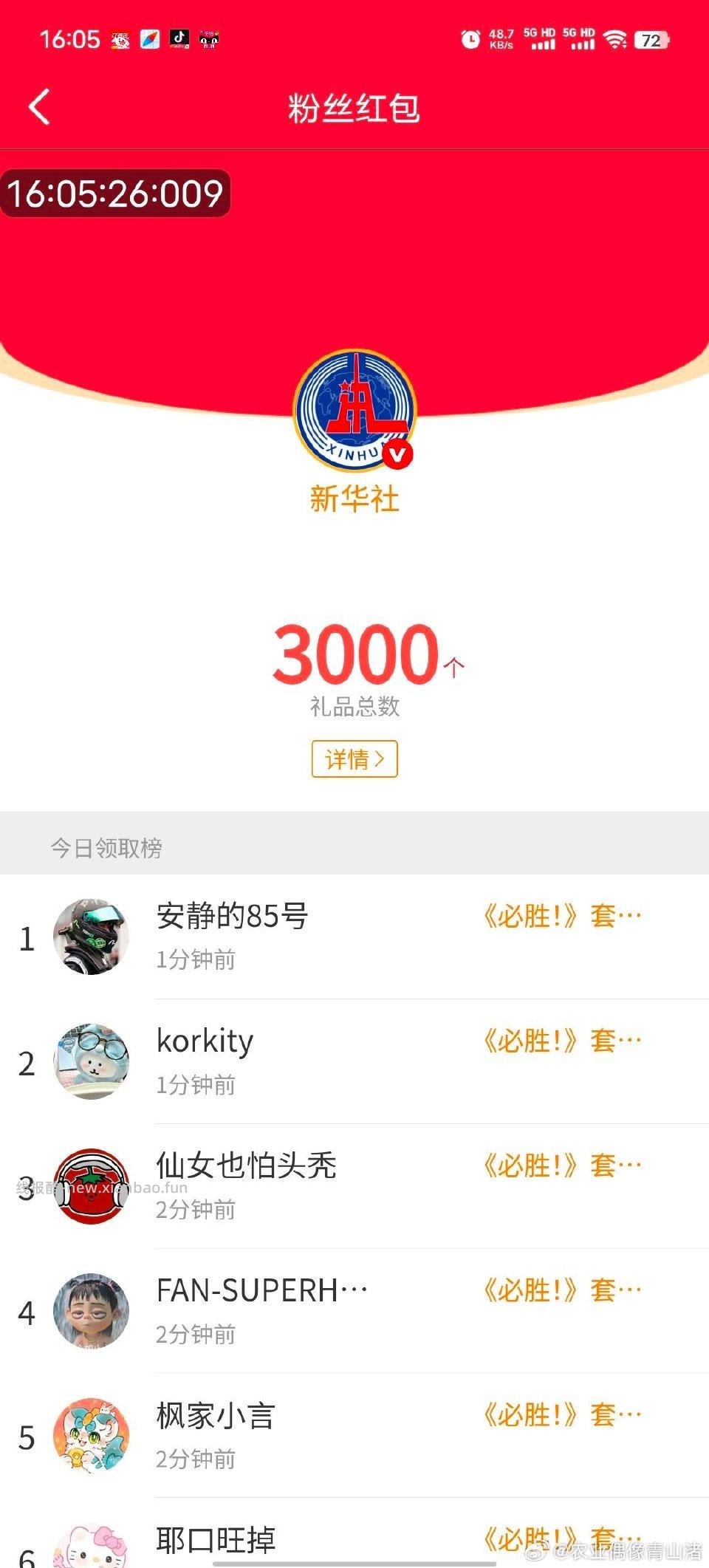The height and width of the screenshot is (1568, 709).
Task: Tap the 粉丝红包 title text
Action: (x=354, y=108)
